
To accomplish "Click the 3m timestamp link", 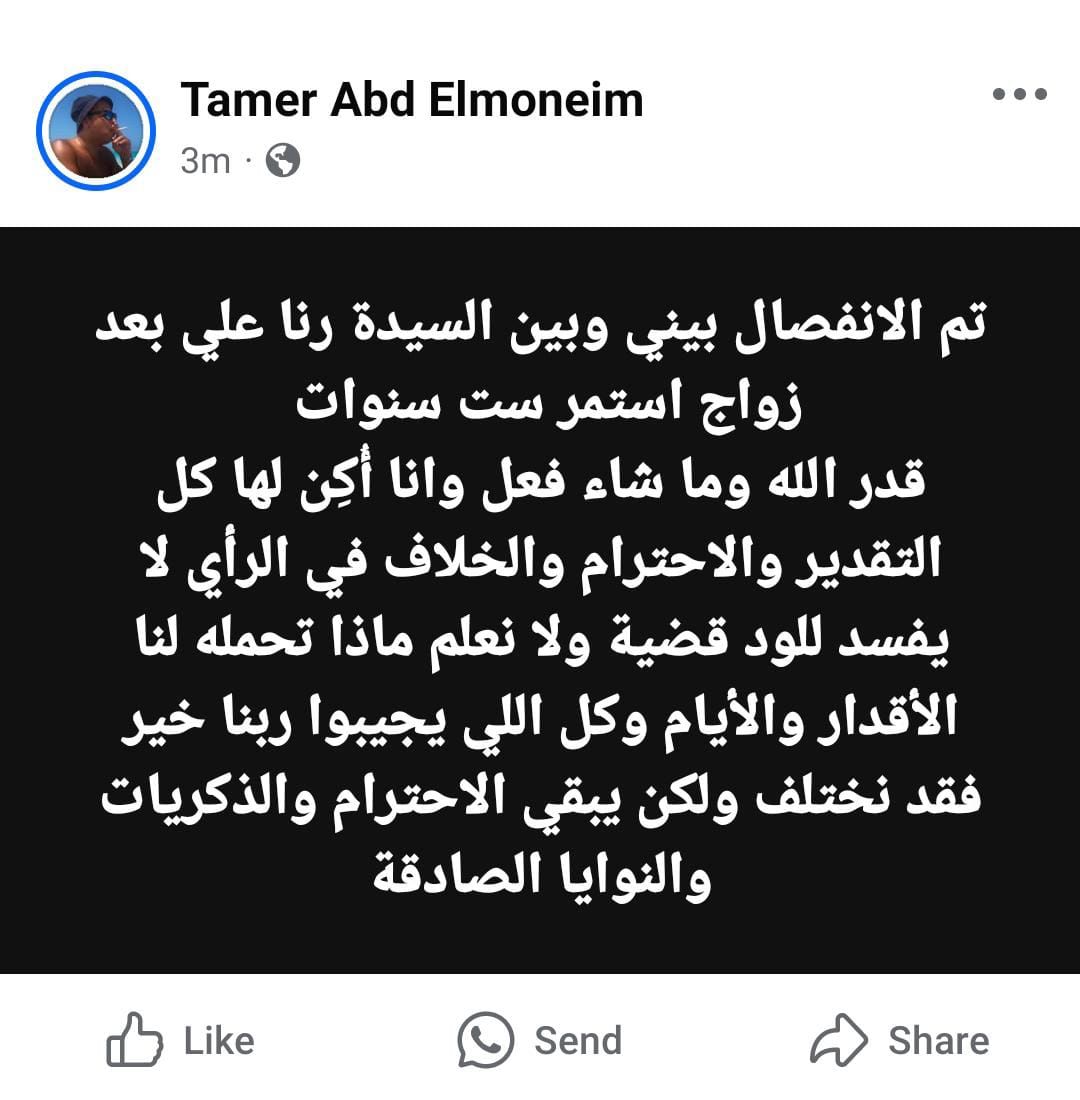I will click(x=204, y=162).
